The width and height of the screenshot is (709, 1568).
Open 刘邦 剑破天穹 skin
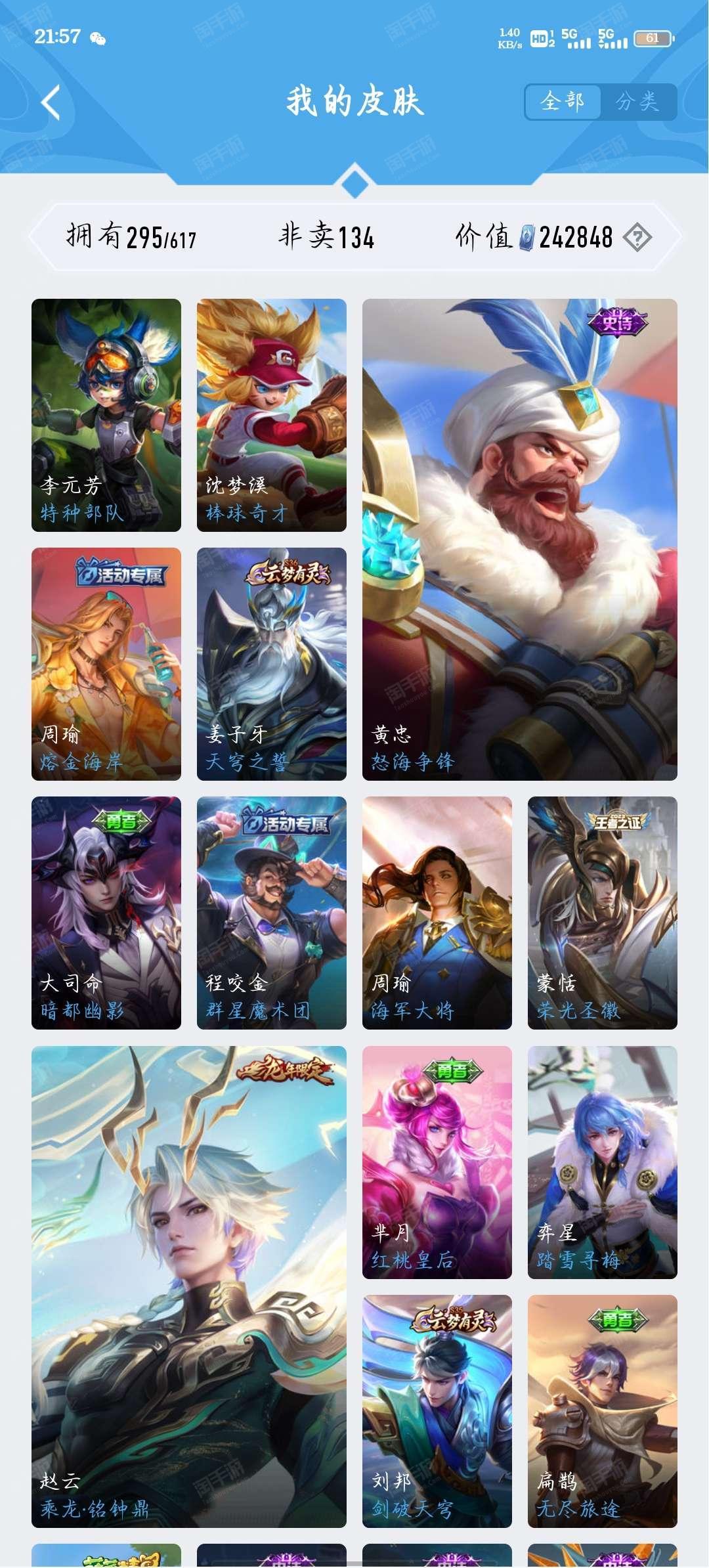point(437,1411)
